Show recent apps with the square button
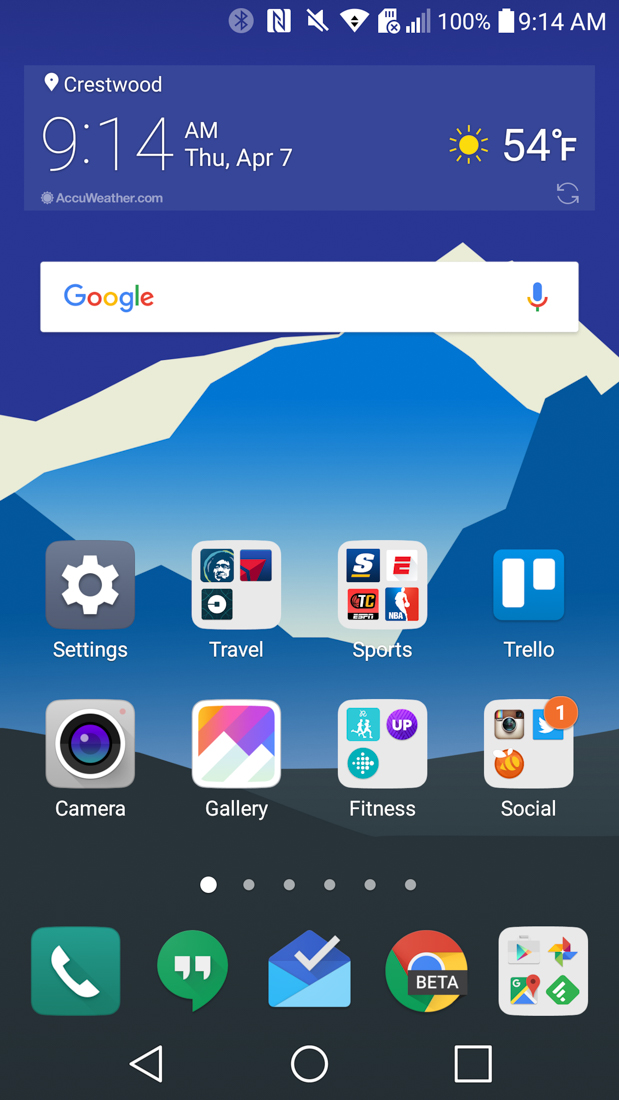The height and width of the screenshot is (1100, 619). (x=472, y=1064)
